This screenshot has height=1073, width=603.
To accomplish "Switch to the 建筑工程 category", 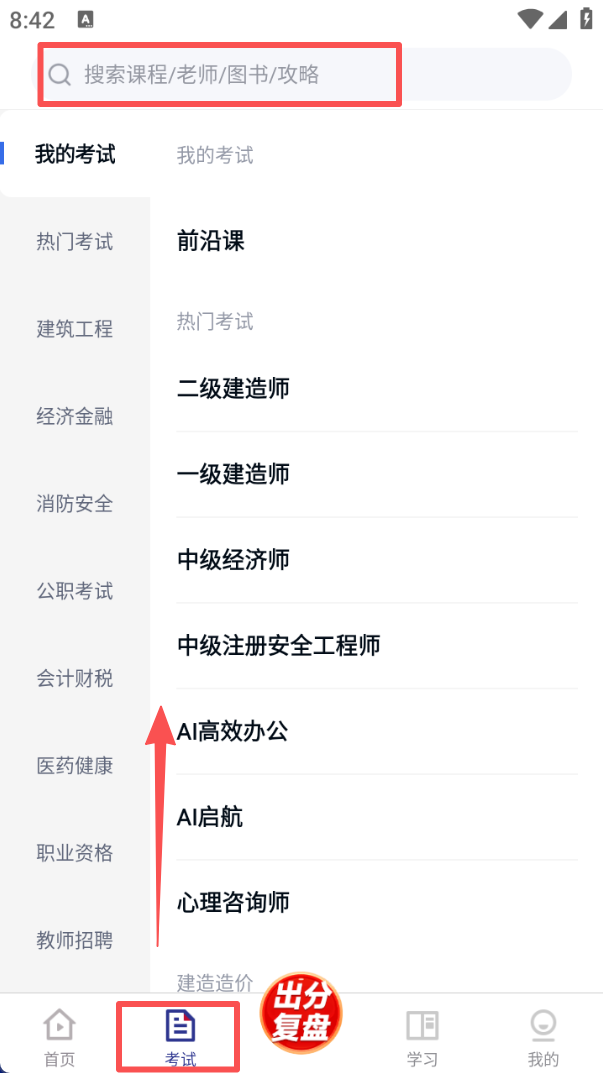I will point(75,329).
